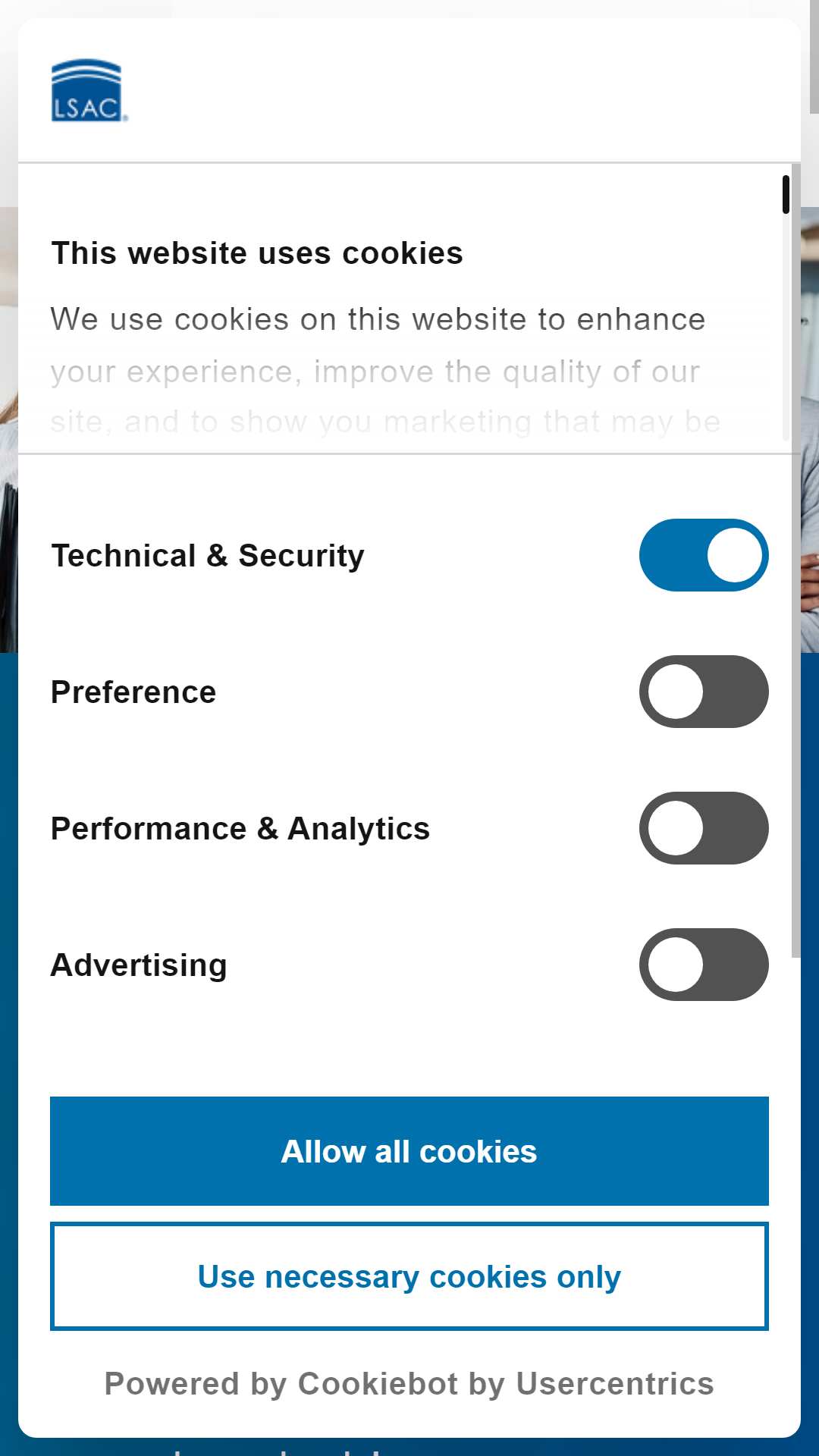The image size is (819, 1456).
Task: Open Powered by Cookiebot by Usercentrics link
Action: tap(409, 1384)
